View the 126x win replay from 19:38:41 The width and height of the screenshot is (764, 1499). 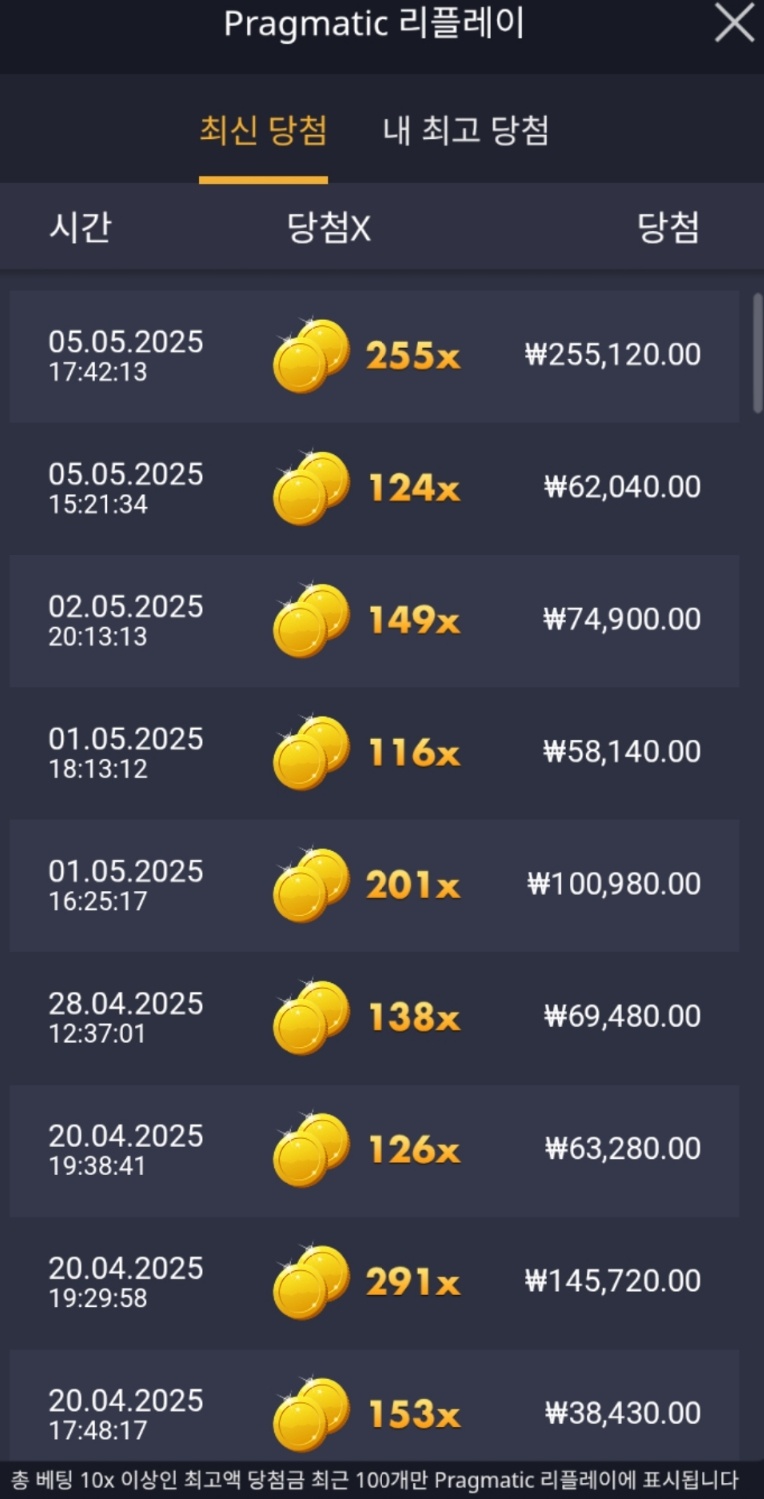coord(375,1150)
